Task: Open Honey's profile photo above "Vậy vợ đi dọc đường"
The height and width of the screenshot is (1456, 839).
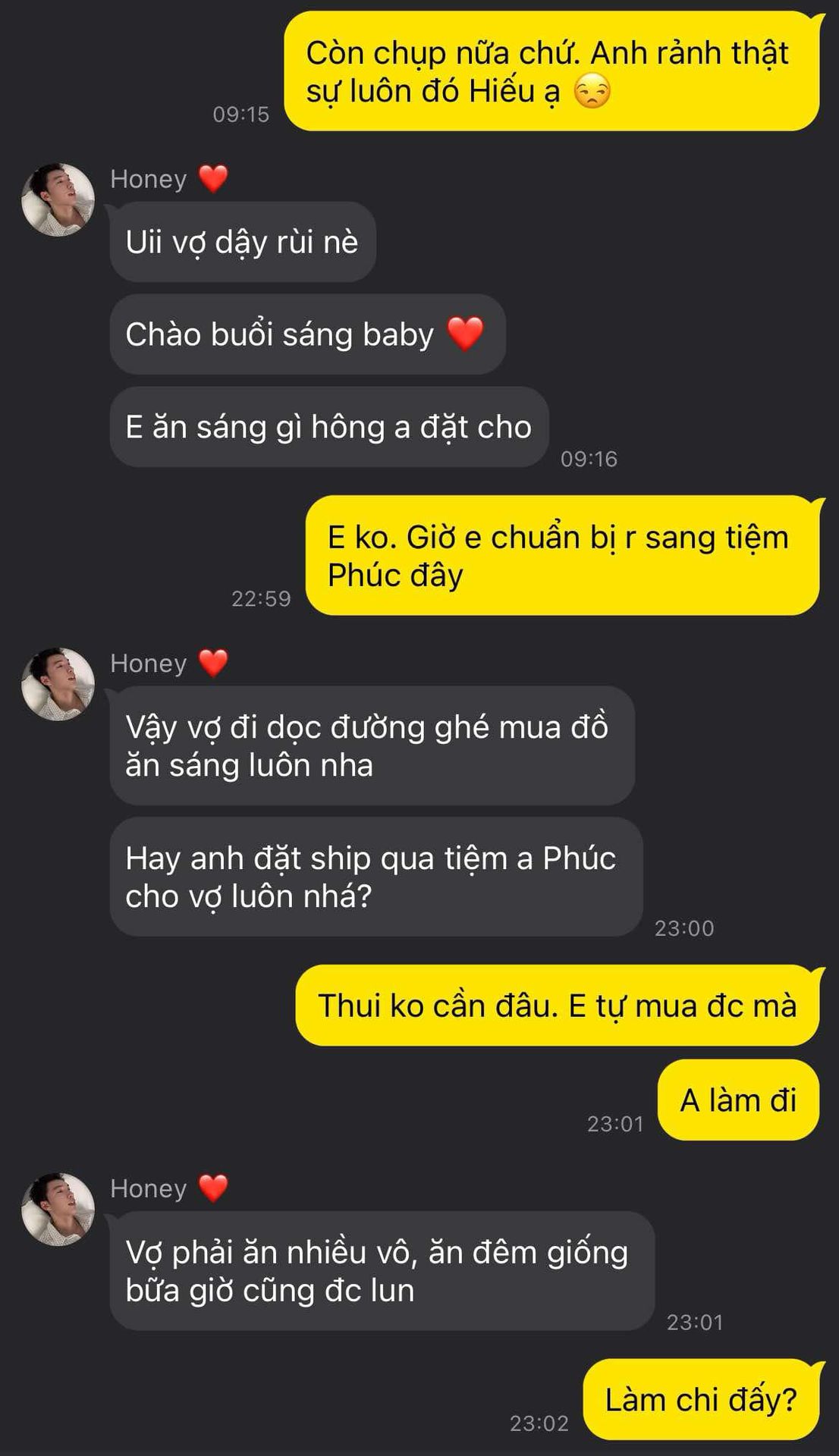Action: (x=58, y=684)
